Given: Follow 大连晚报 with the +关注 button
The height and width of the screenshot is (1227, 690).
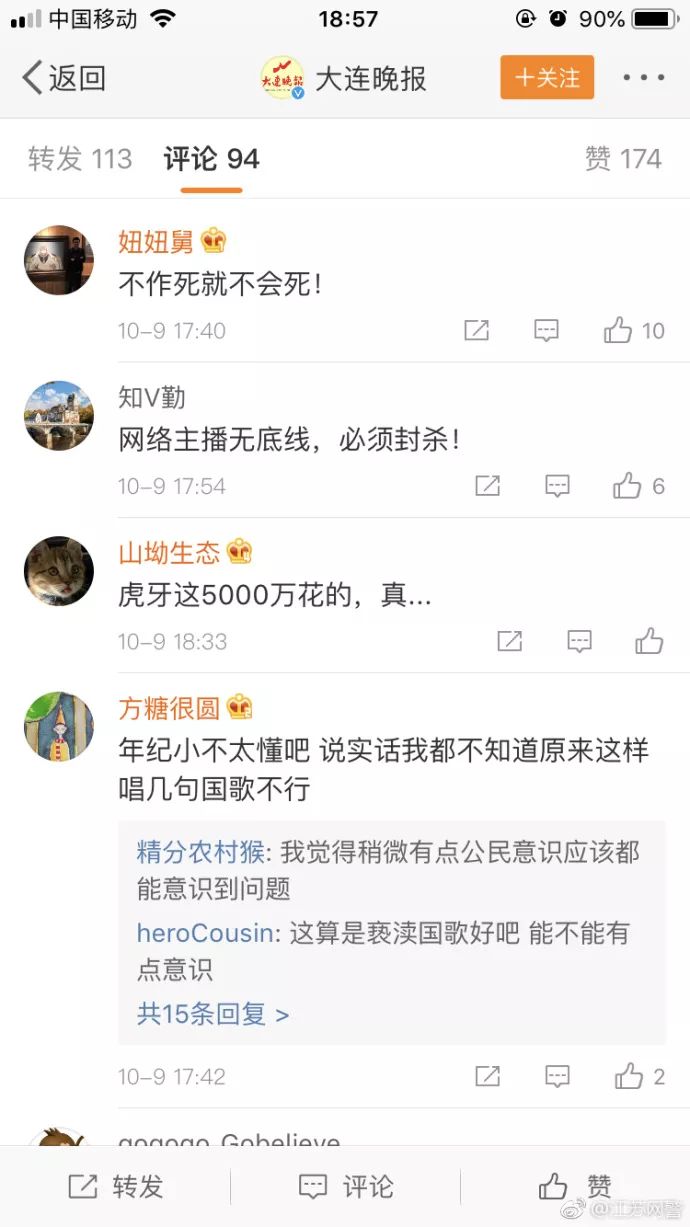Looking at the screenshot, I should [x=547, y=78].
